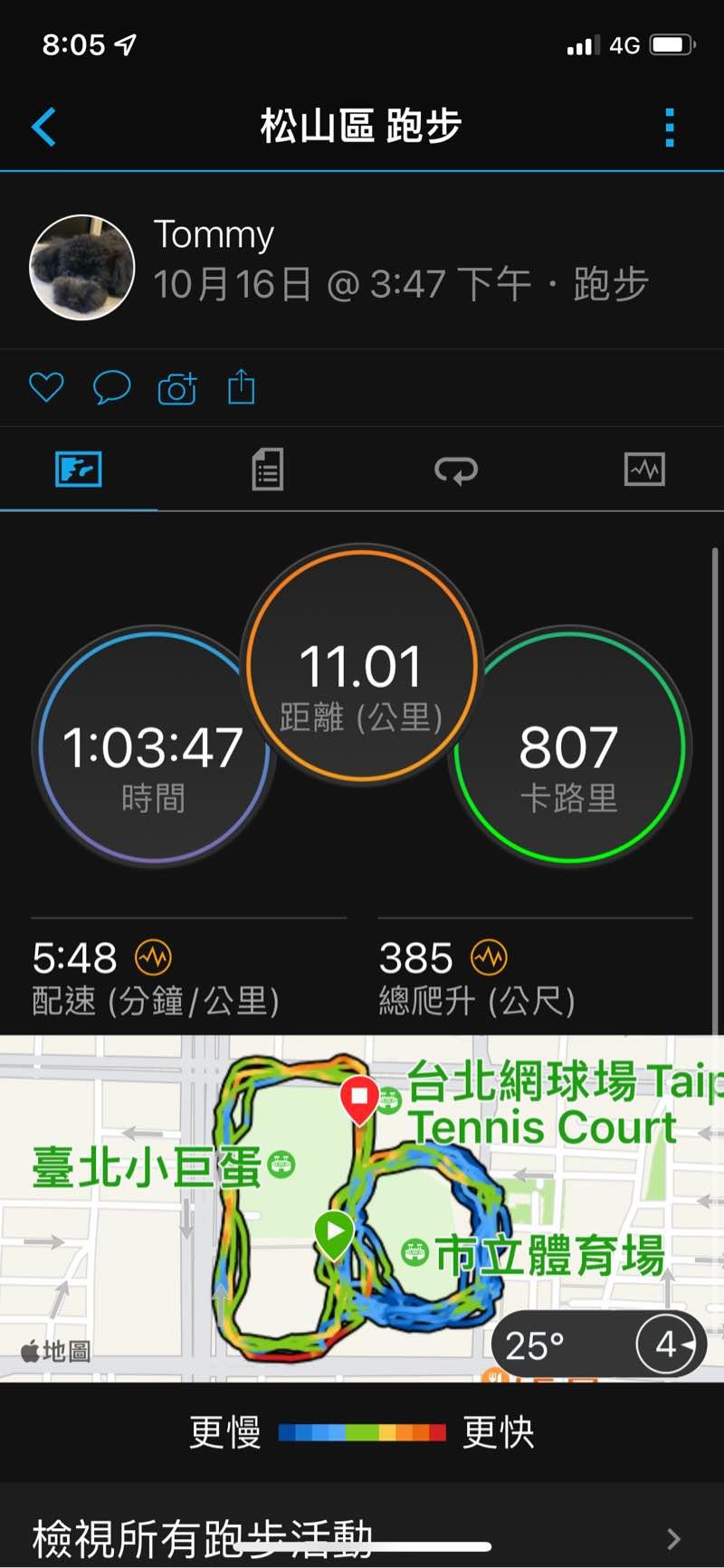The image size is (724, 1568).
Task: Go back with the top-left arrow
Action: (43, 127)
